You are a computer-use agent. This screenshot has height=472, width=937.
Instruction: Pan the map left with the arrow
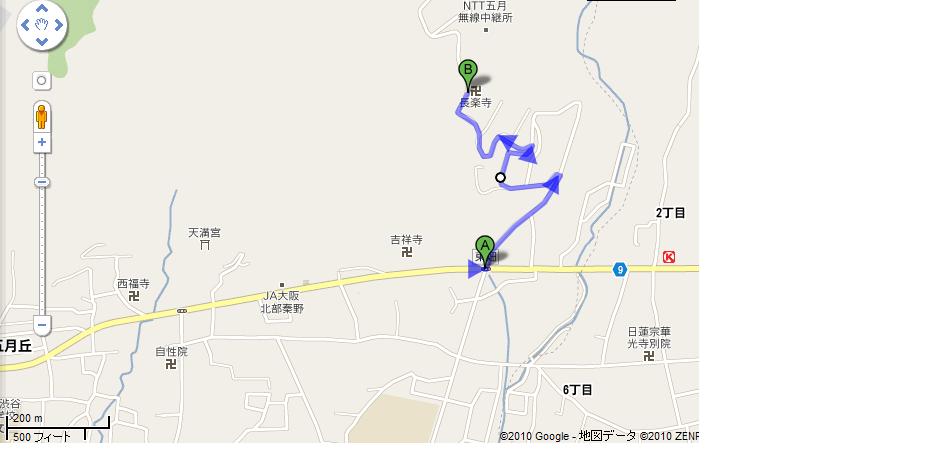[25, 27]
